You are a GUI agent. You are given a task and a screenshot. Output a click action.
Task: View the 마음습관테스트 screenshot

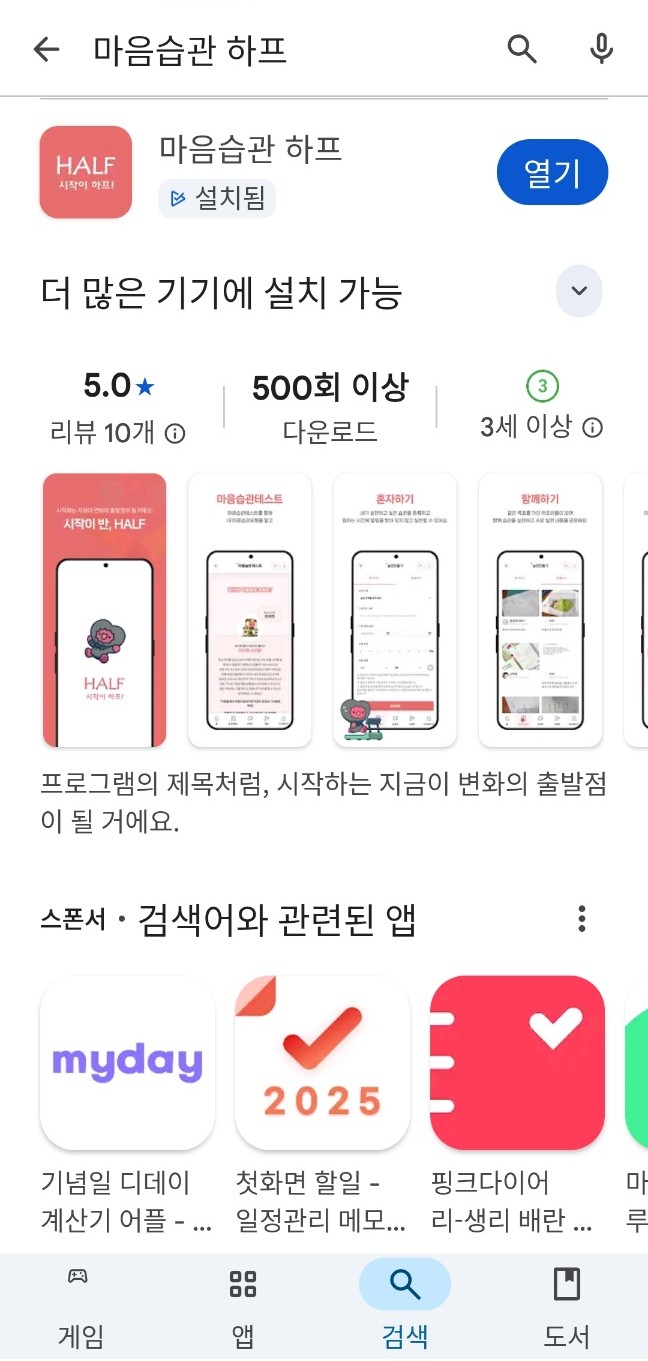click(250, 610)
